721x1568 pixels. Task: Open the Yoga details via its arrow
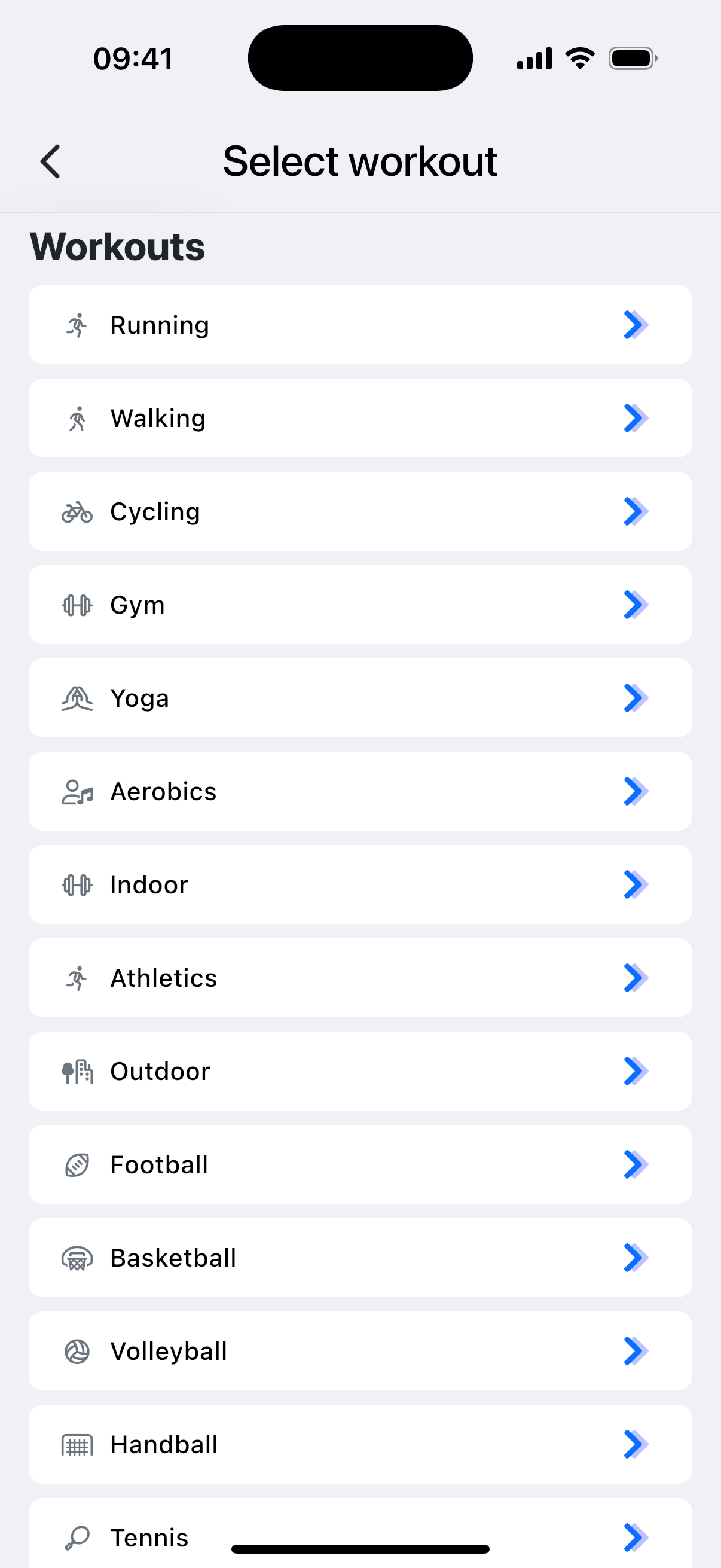point(634,697)
